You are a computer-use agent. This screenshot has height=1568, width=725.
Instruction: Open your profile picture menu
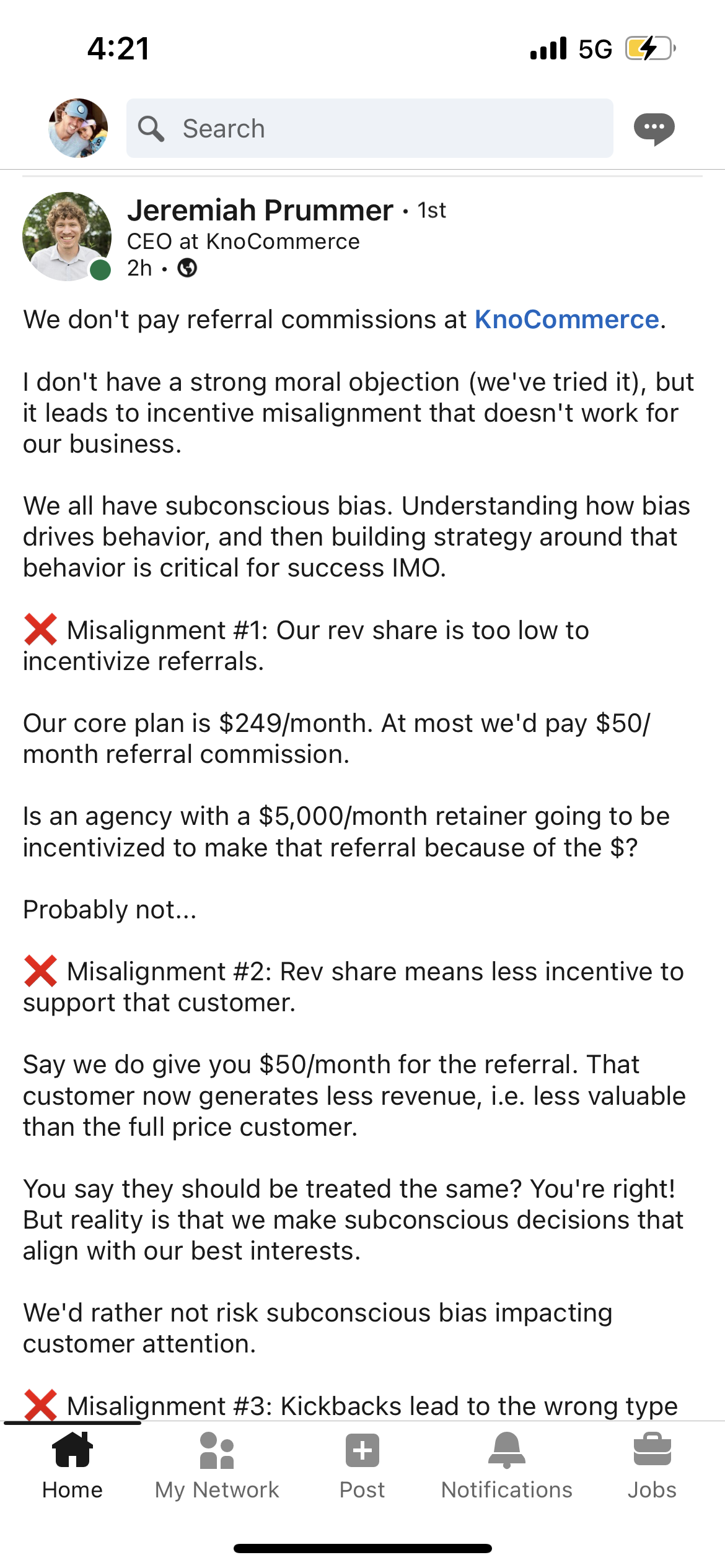point(78,128)
